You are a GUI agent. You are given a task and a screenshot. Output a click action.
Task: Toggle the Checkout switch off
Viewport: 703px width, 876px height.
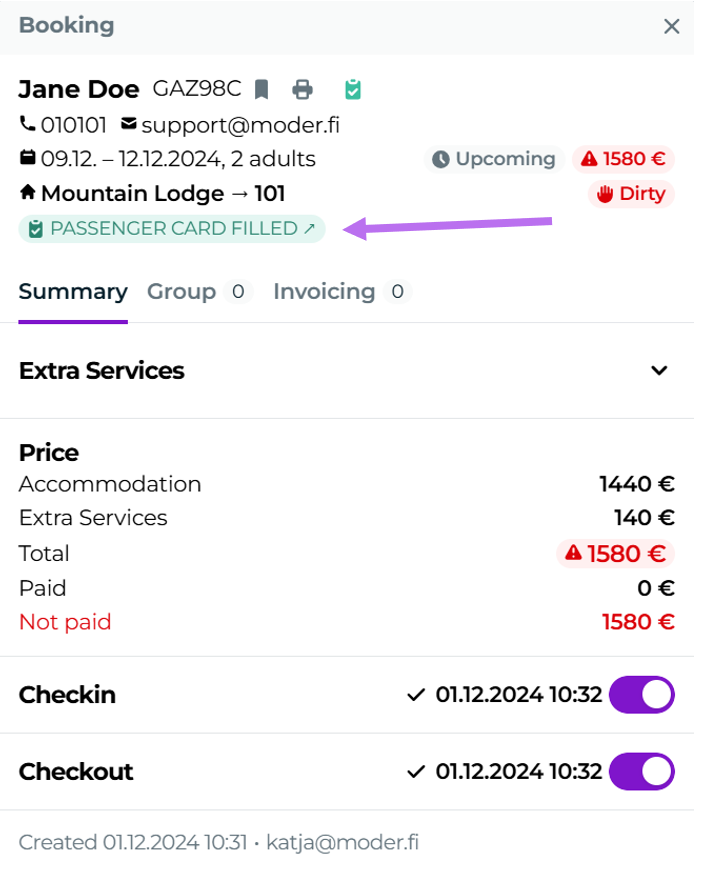click(641, 772)
